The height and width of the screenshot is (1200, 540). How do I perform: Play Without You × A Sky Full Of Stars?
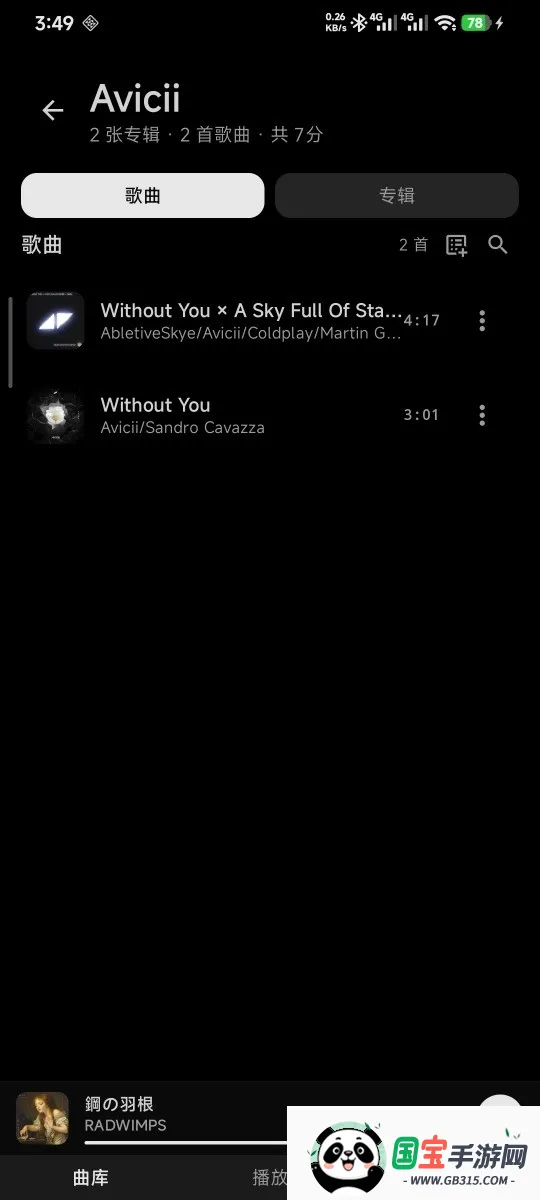click(x=251, y=321)
